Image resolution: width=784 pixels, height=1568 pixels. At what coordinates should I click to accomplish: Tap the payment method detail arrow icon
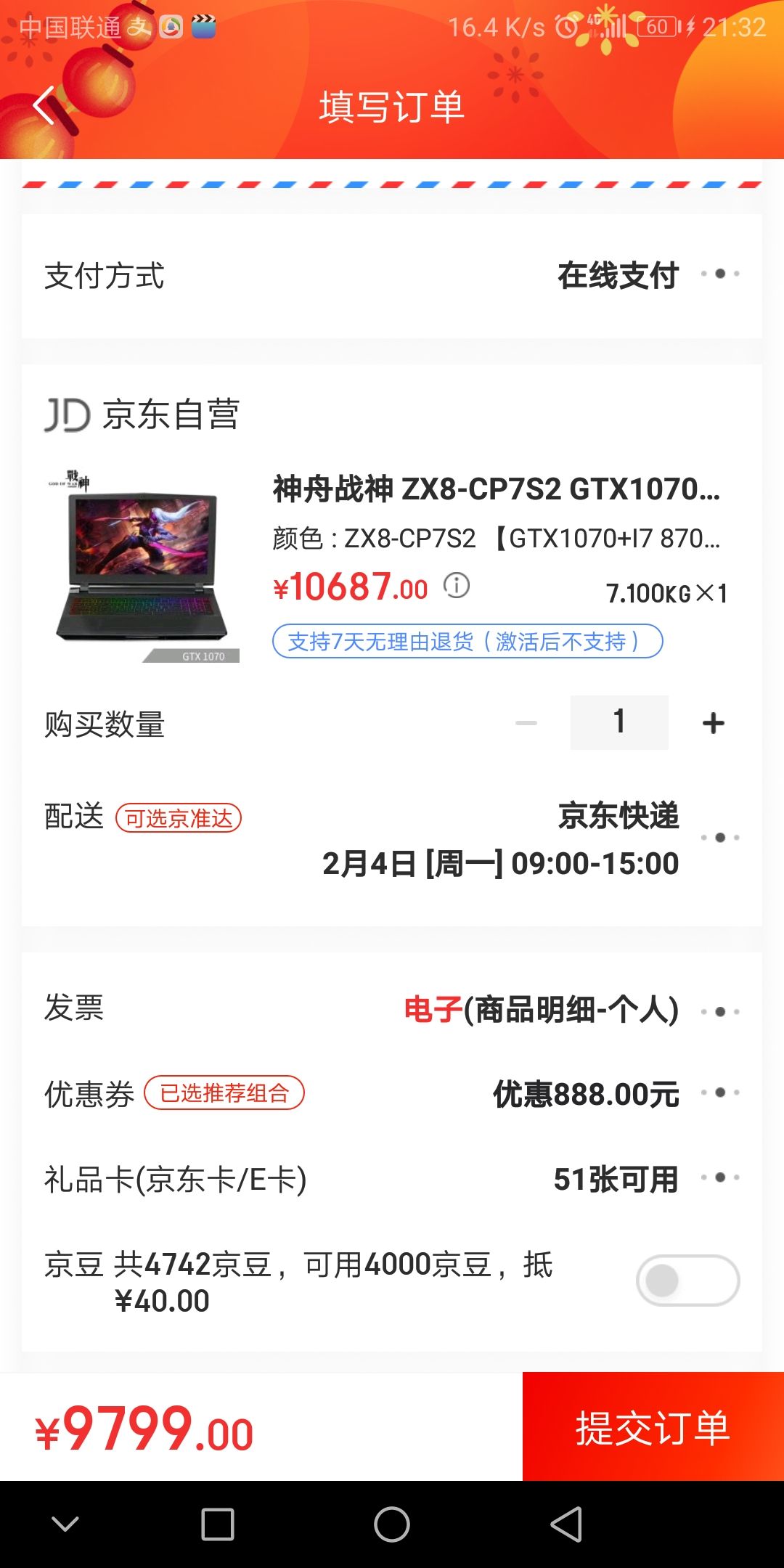point(720,274)
